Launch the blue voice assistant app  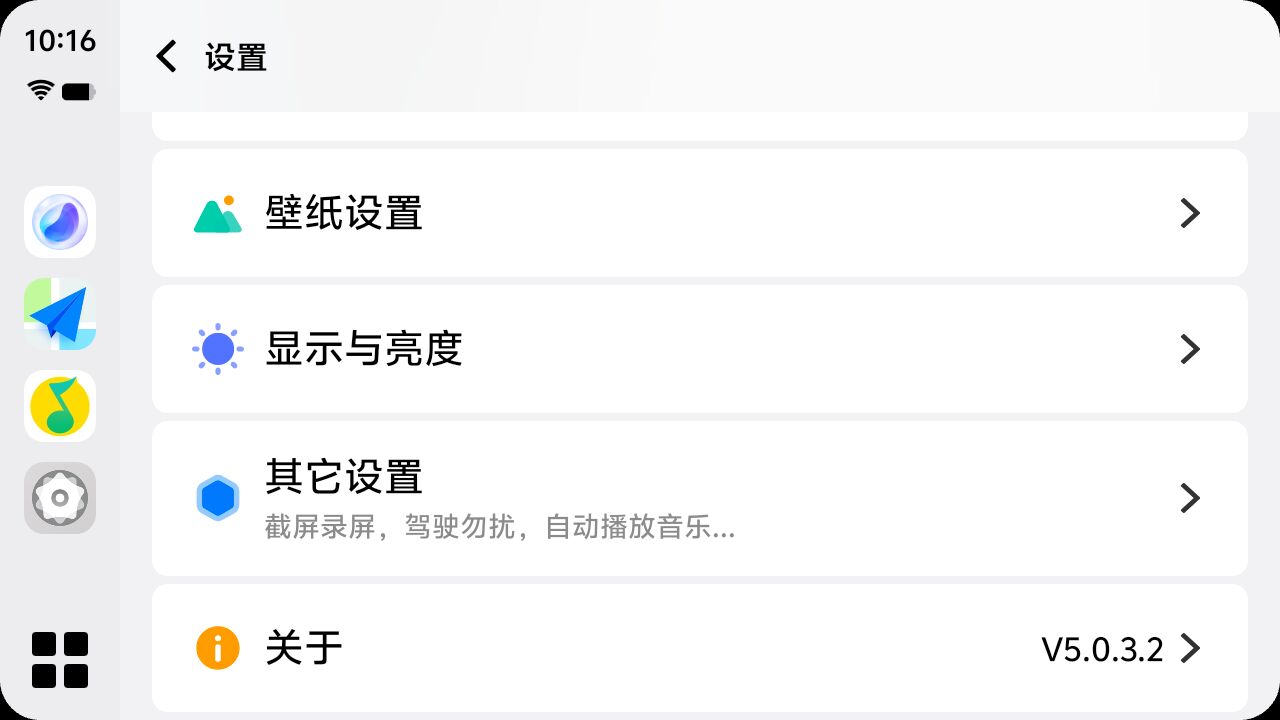click(60, 222)
